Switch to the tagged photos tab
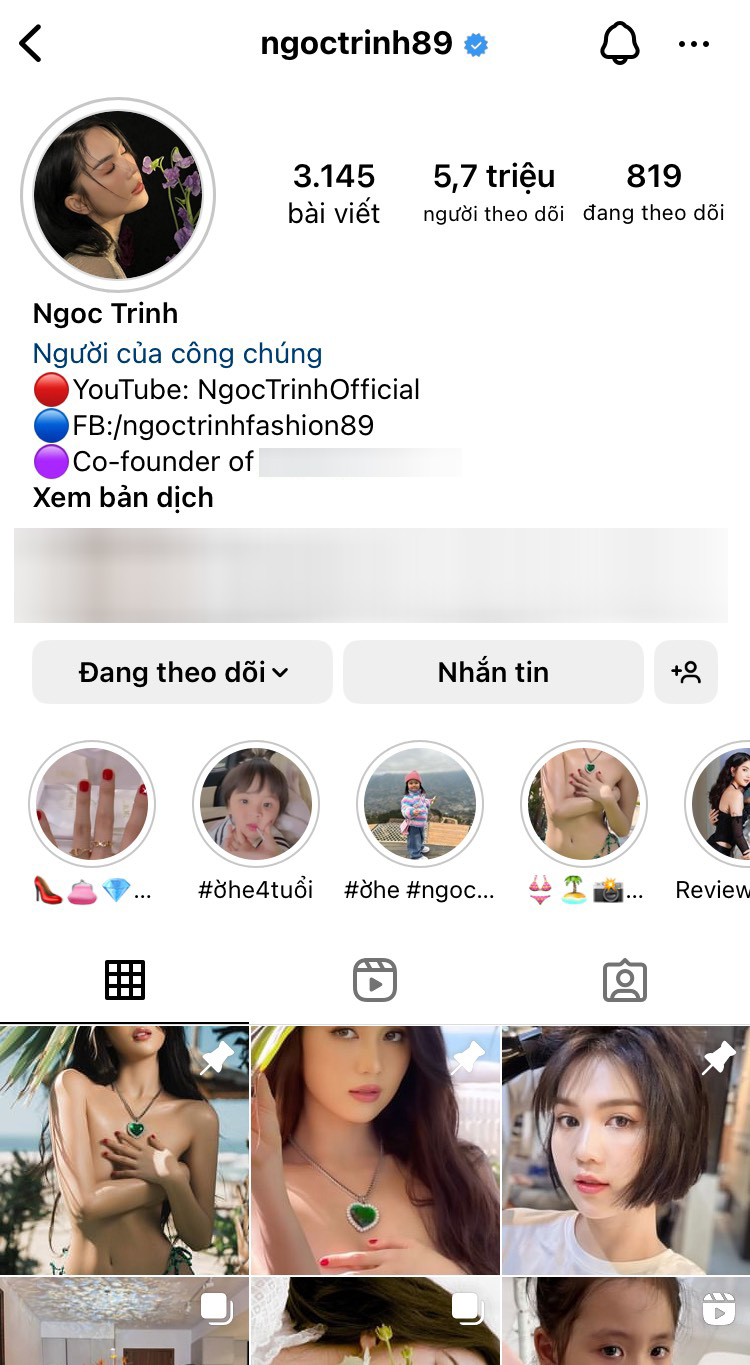 click(x=625, y=980)
